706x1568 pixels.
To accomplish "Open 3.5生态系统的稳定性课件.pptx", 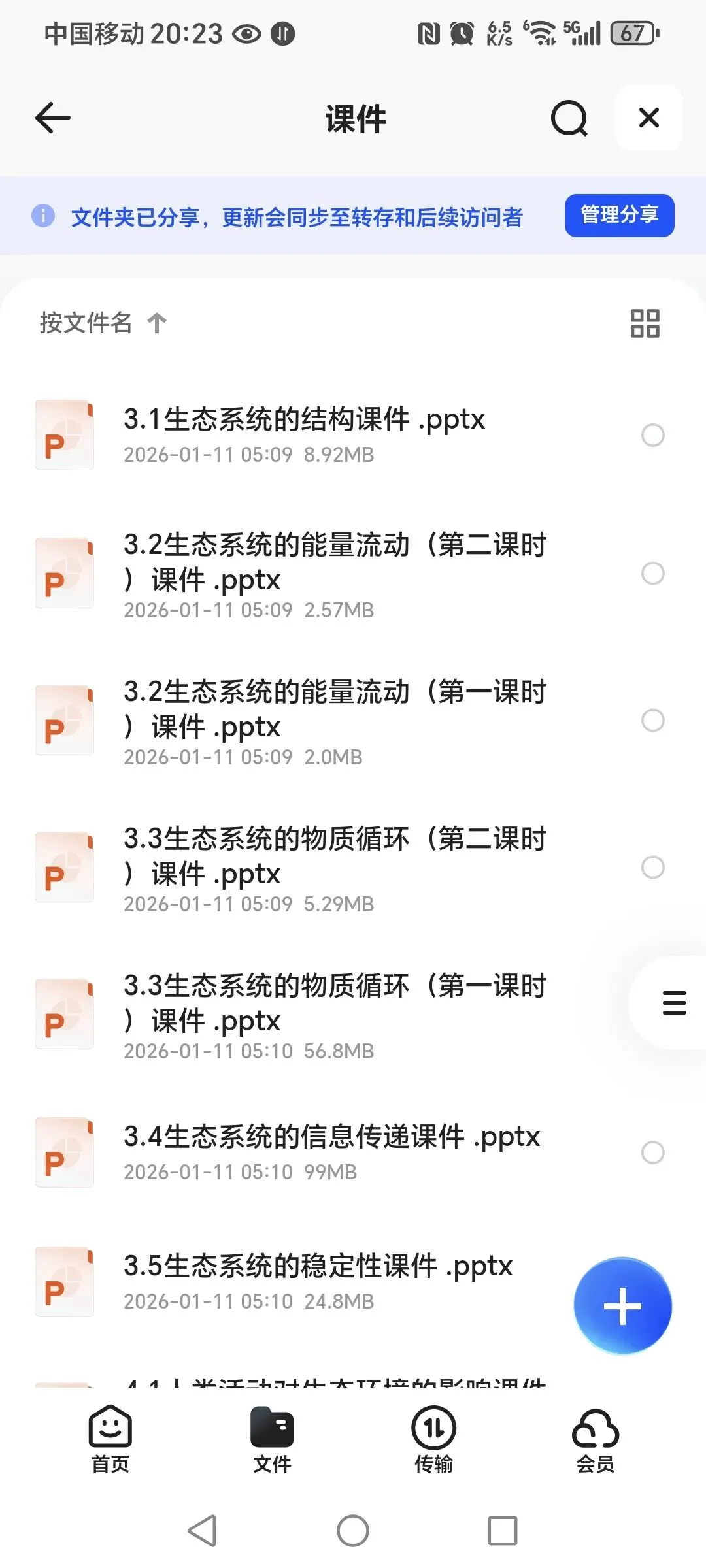I will (318, 1281).
